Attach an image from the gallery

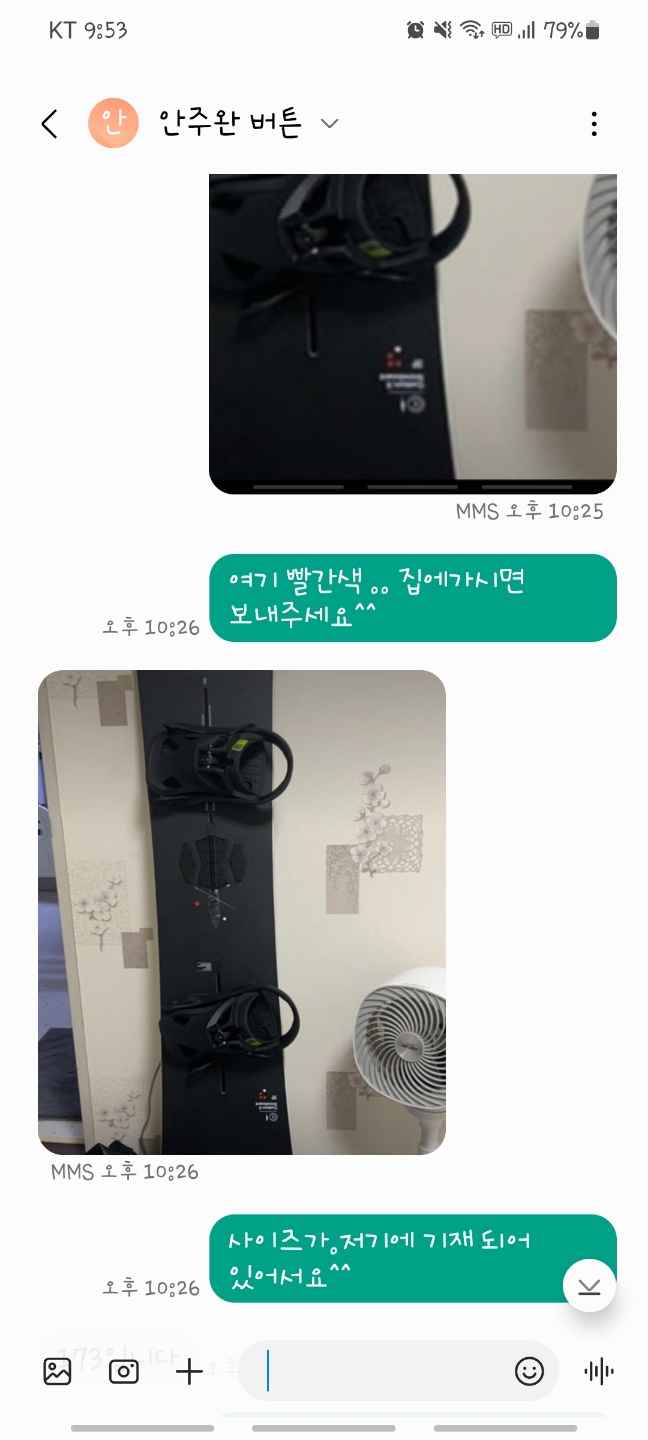58,1372
